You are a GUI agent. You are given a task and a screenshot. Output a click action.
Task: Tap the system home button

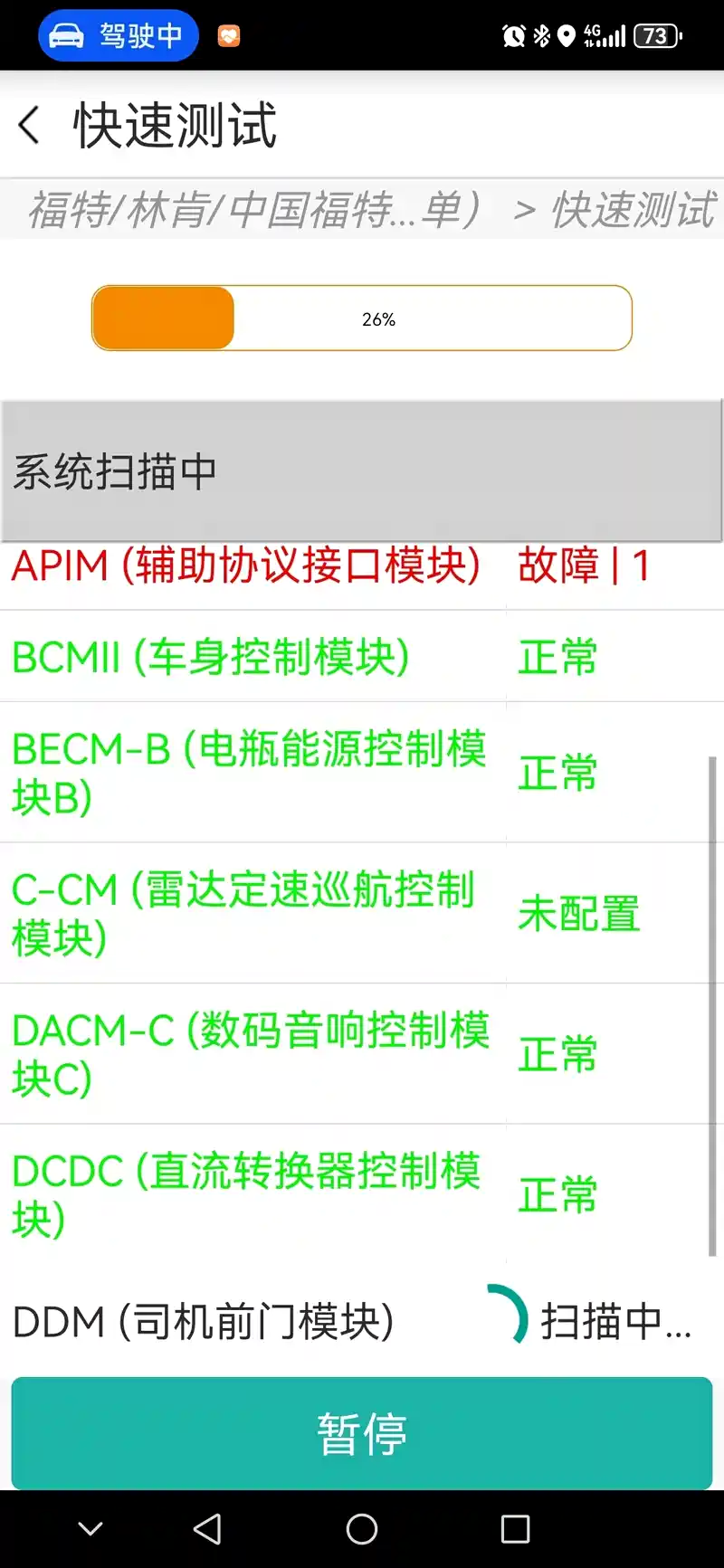(x=362, y=1529)
